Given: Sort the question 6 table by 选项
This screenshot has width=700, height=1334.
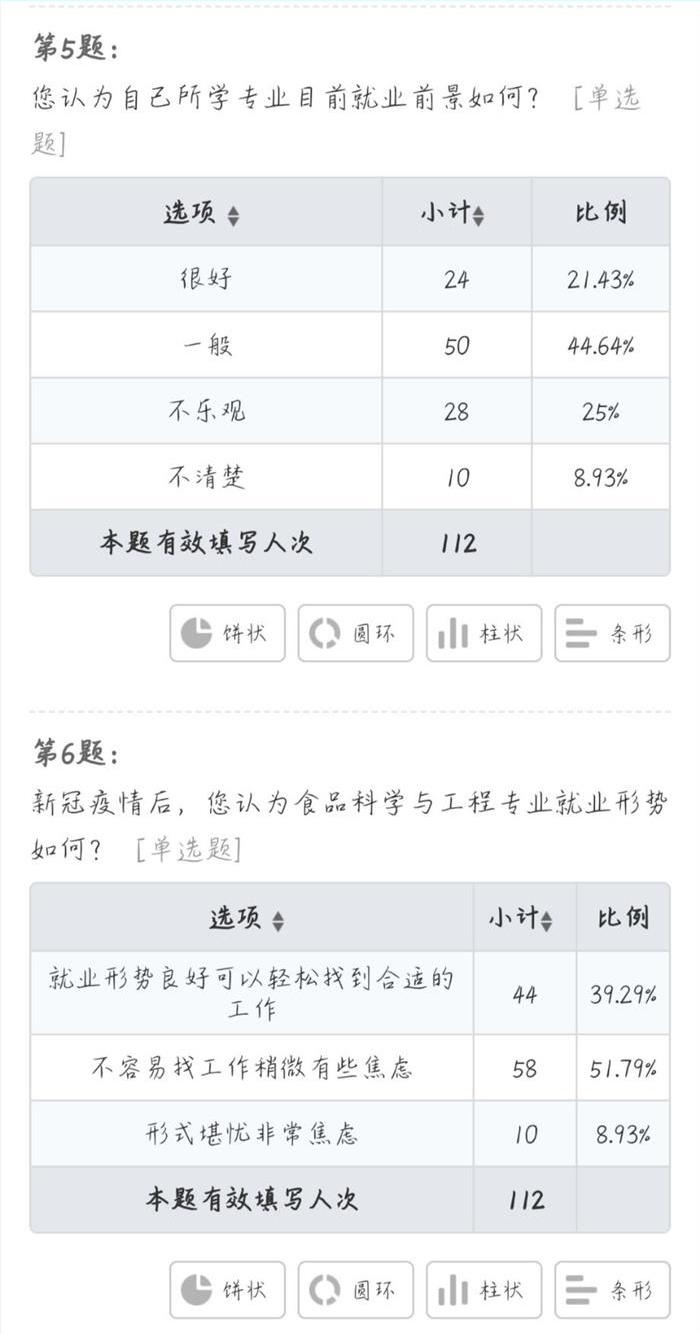Looking at the screenshot, I should [x=278, y=920].
